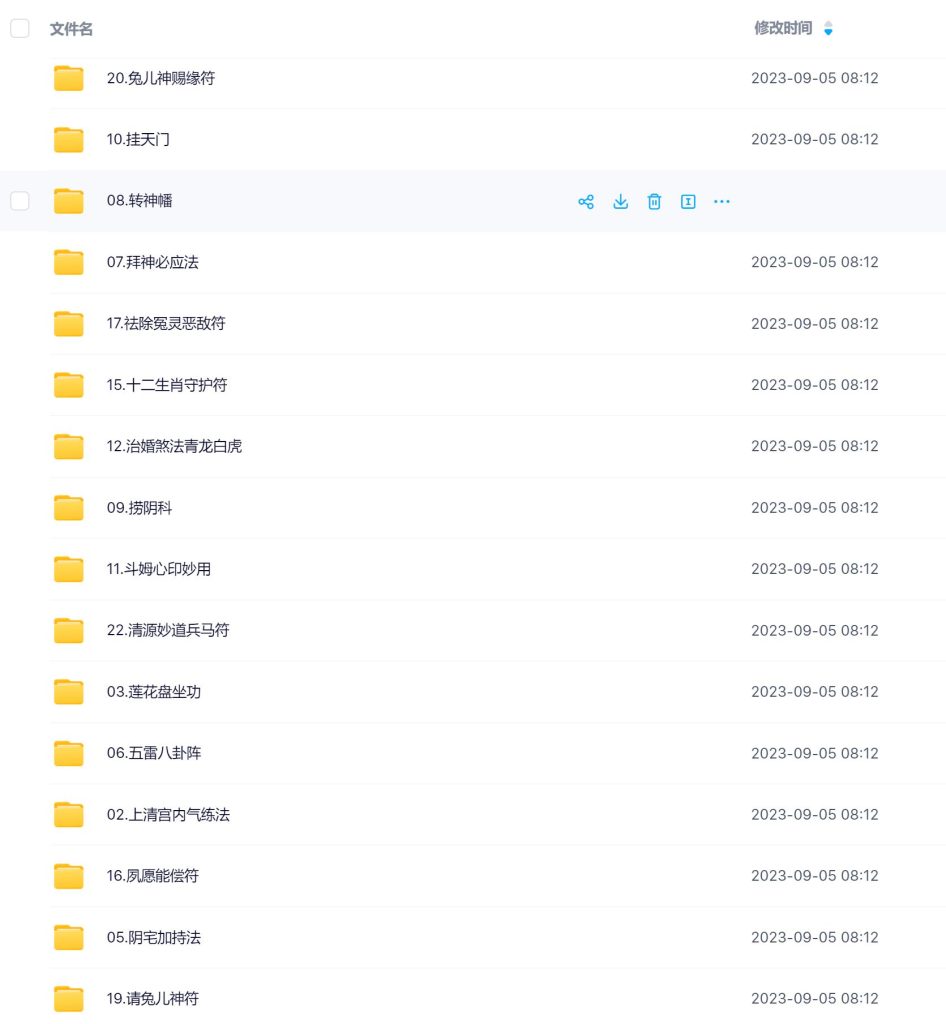Click the folder icon beside 09.捞阴科
946x1024 pixels.
(67, 507)
